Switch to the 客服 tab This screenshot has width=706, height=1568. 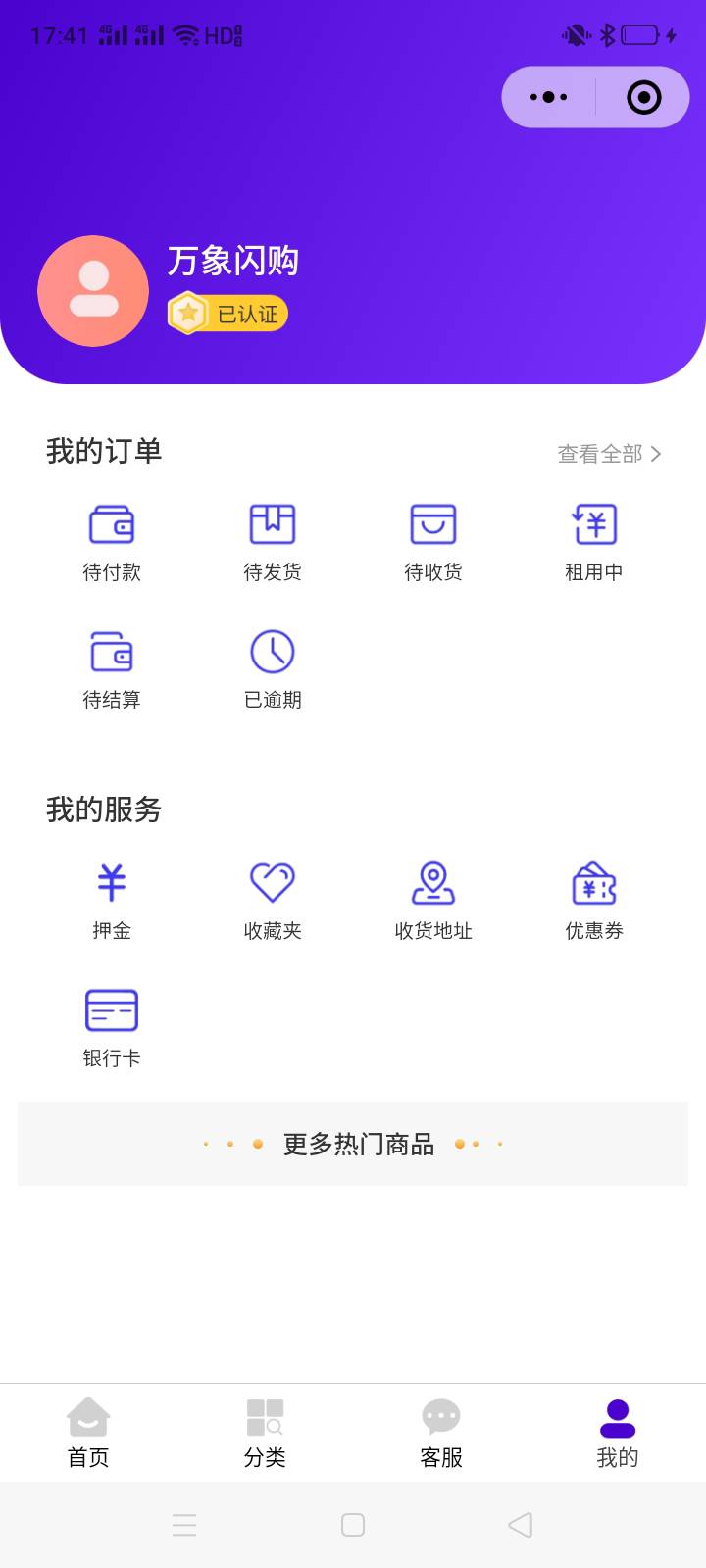coord(441,1433)
